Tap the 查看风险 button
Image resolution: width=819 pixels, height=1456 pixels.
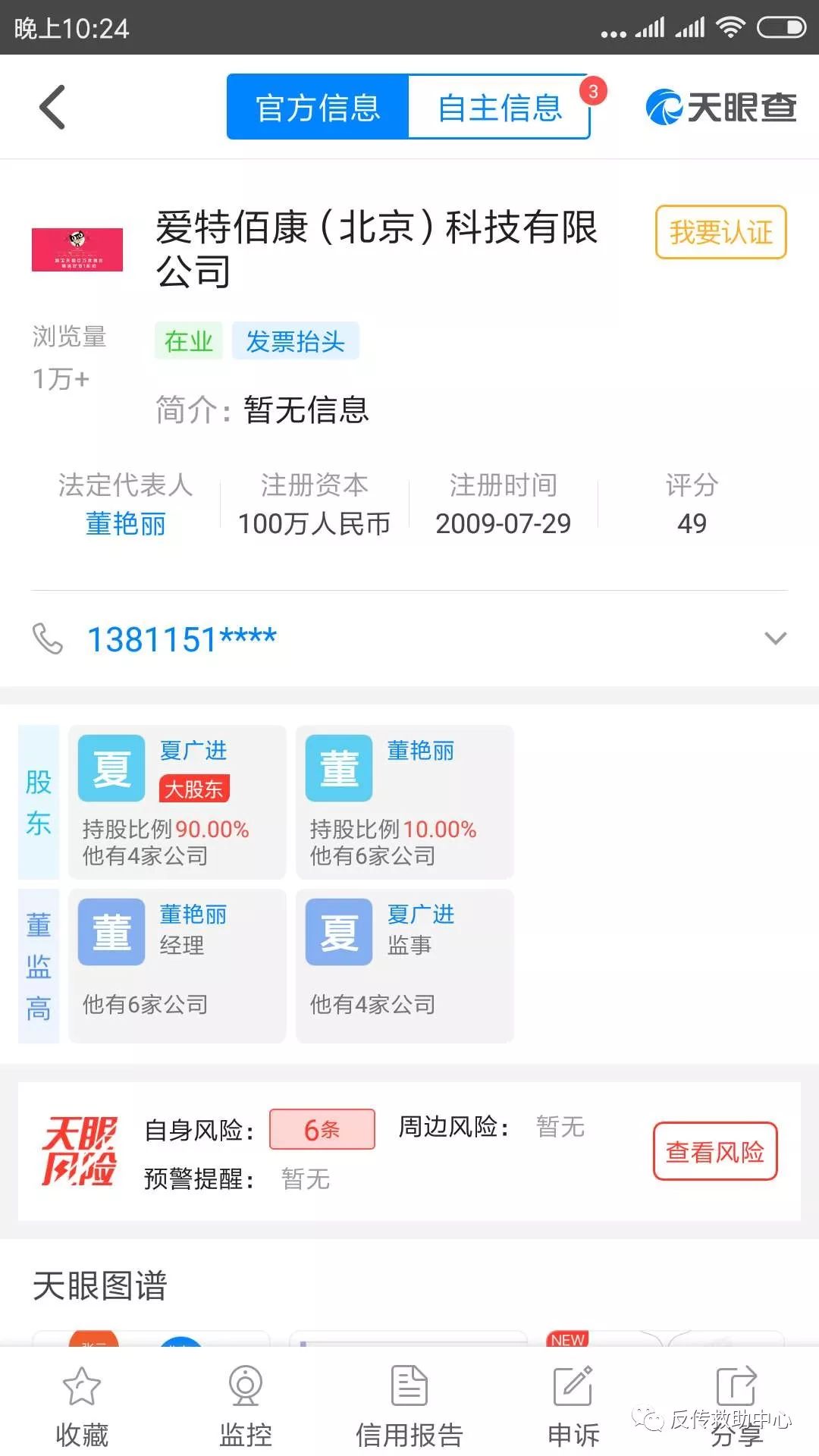tap(715, 1152)
